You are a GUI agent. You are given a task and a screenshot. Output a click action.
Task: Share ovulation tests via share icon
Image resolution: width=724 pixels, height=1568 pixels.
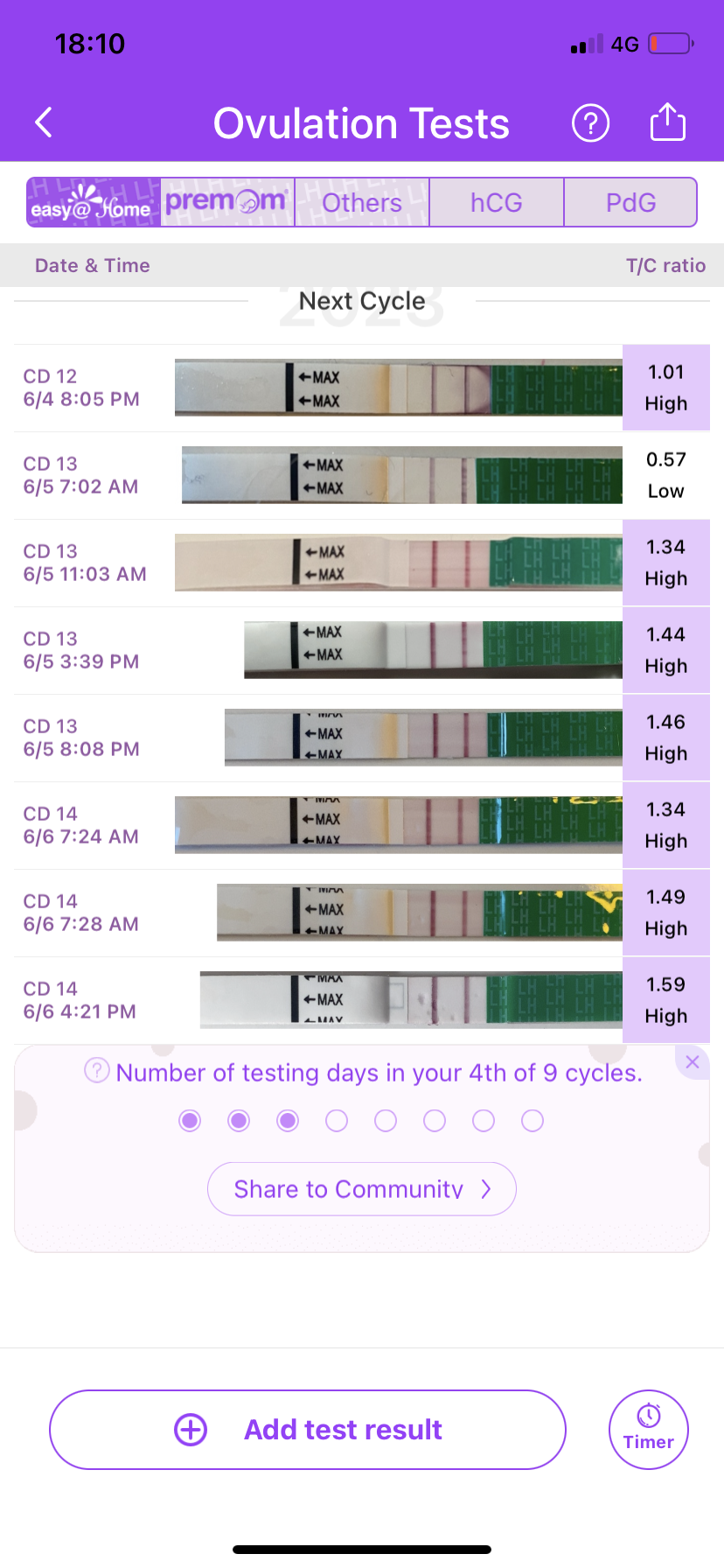667,122
